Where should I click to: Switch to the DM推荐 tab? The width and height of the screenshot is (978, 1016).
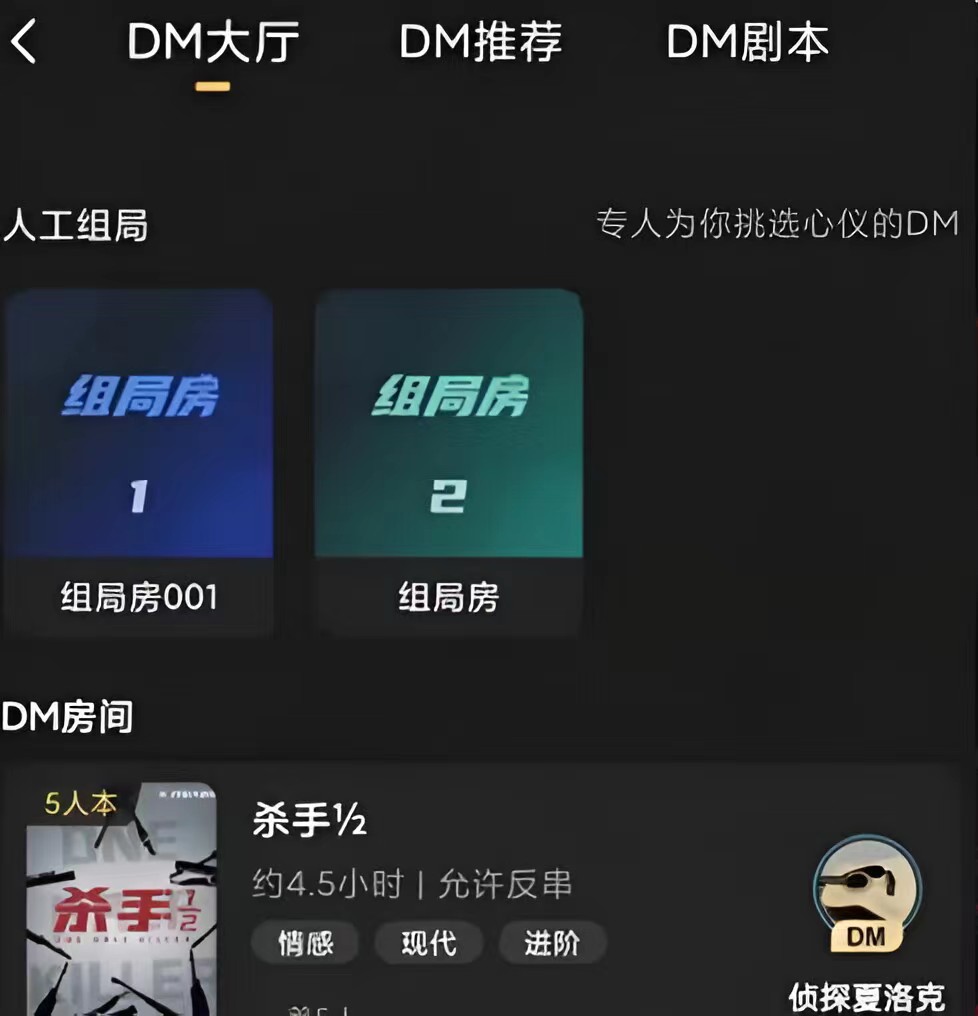(480, 43)
